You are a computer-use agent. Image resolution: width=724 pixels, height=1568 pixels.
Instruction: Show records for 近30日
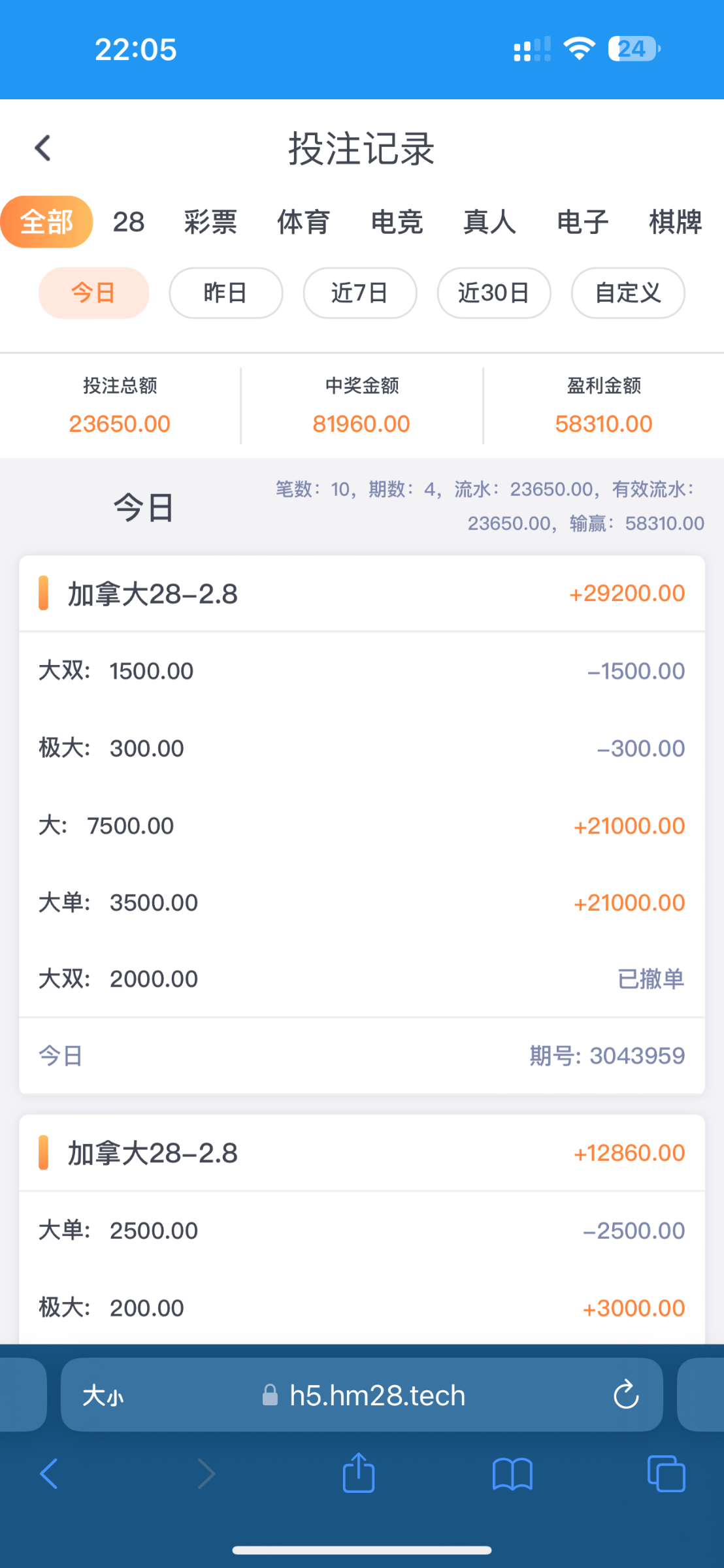(493, 293)
